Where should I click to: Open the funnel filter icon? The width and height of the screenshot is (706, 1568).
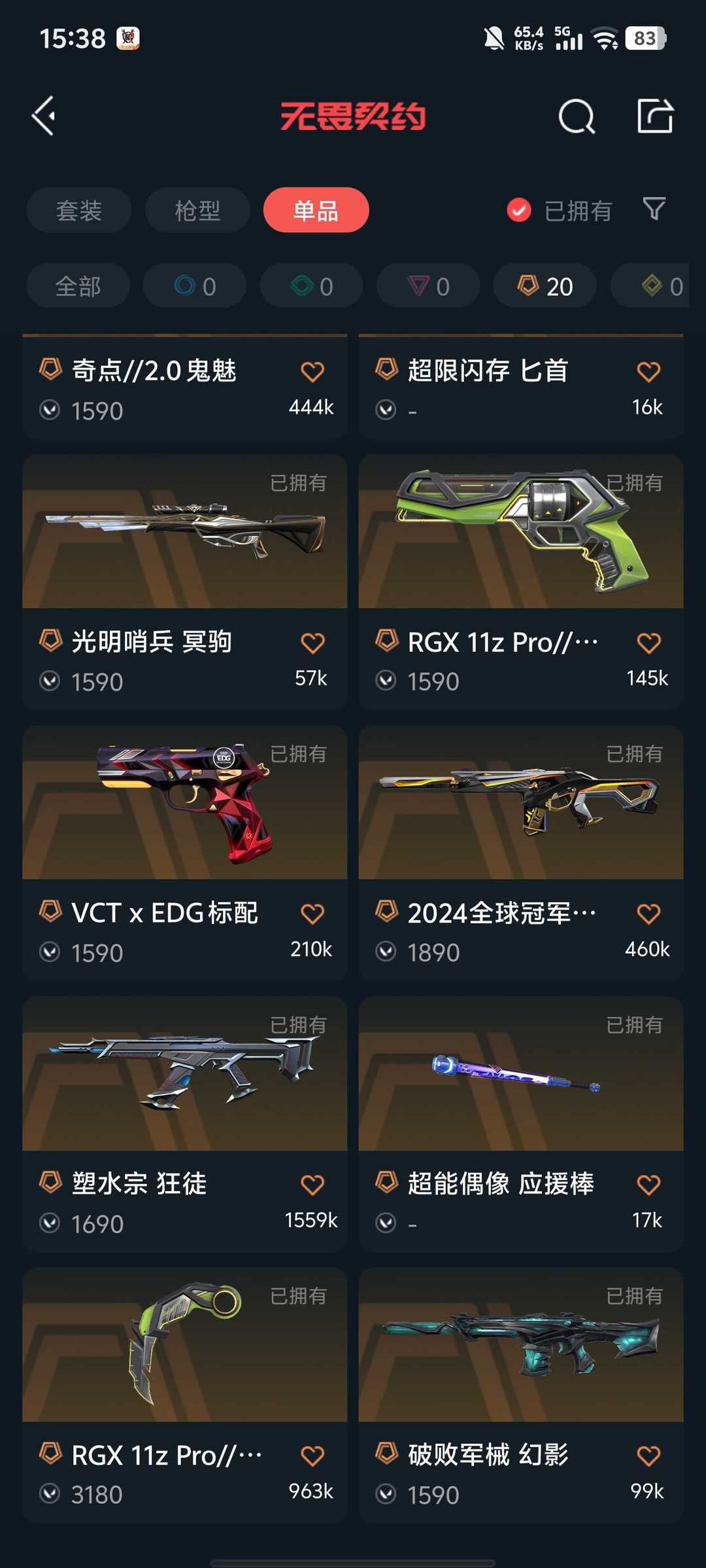(x=654, y=209)
